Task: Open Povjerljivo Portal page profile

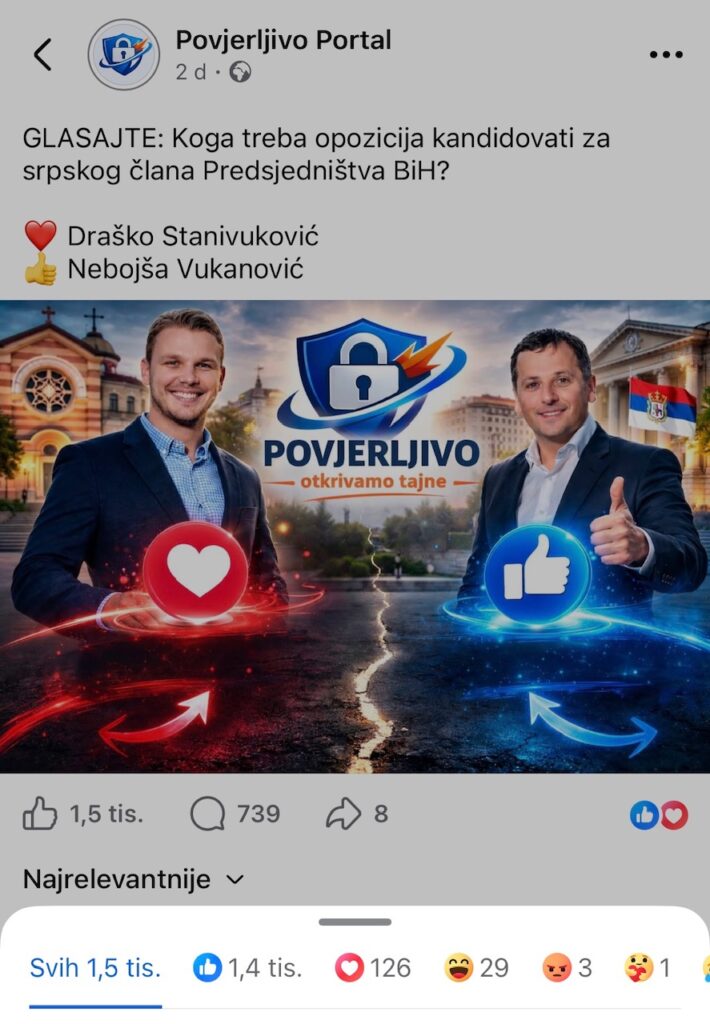Action: tap(283, 41)
